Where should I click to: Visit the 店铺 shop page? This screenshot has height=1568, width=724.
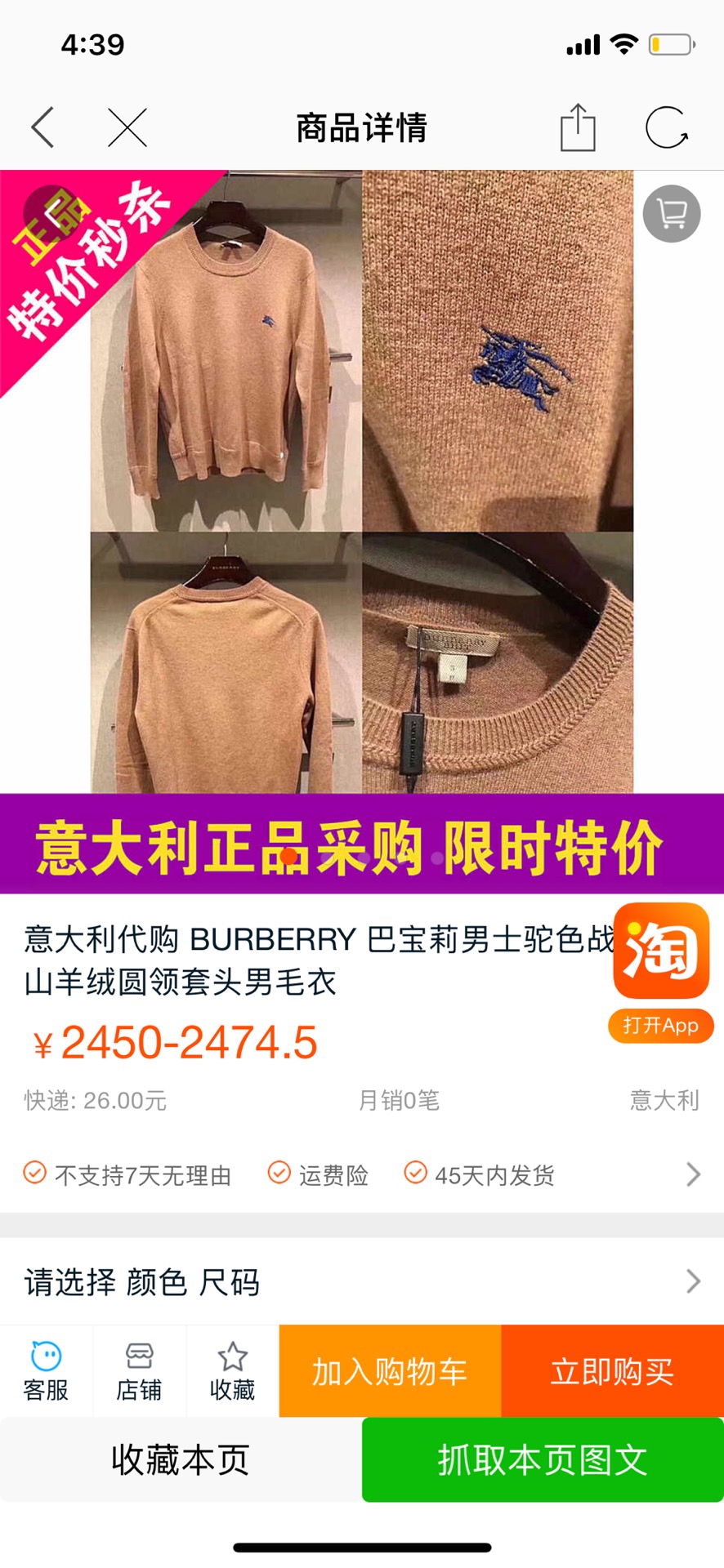point(139,1371)
